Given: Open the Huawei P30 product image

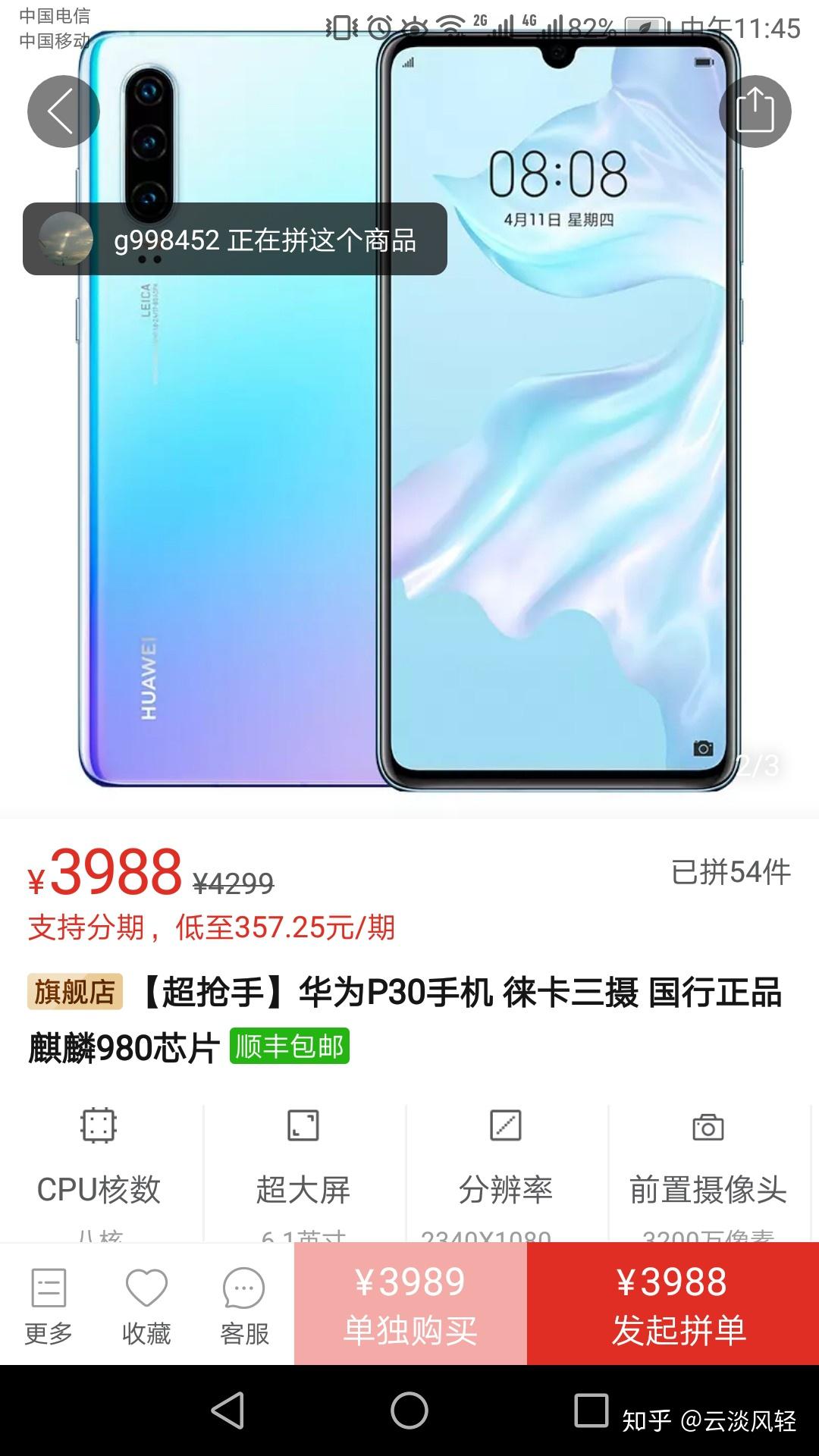Looking at the screenshot, I should click(x=409, y=409).
